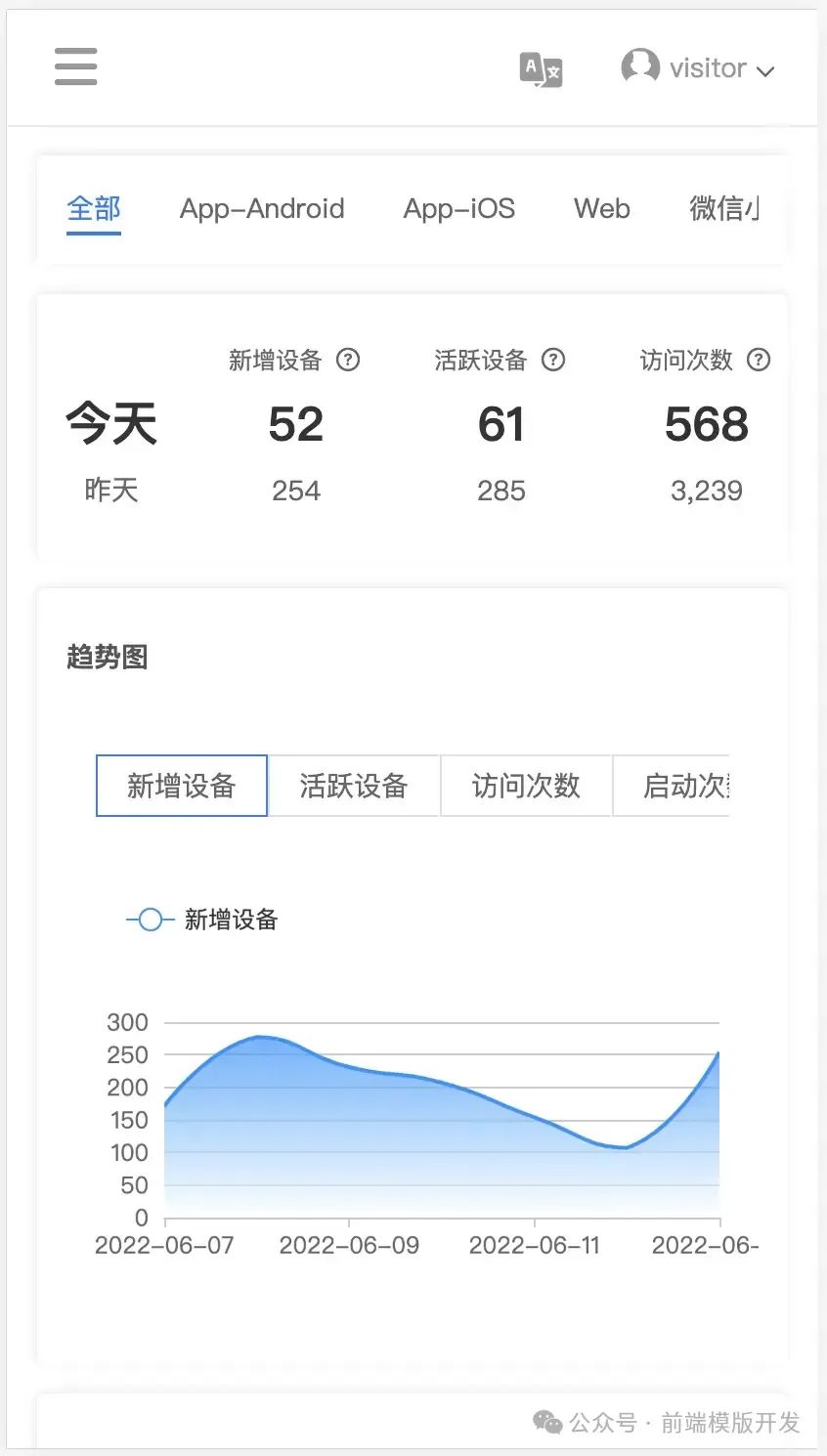
Task: Open the hamburger drawer menu
Action: 75,66
